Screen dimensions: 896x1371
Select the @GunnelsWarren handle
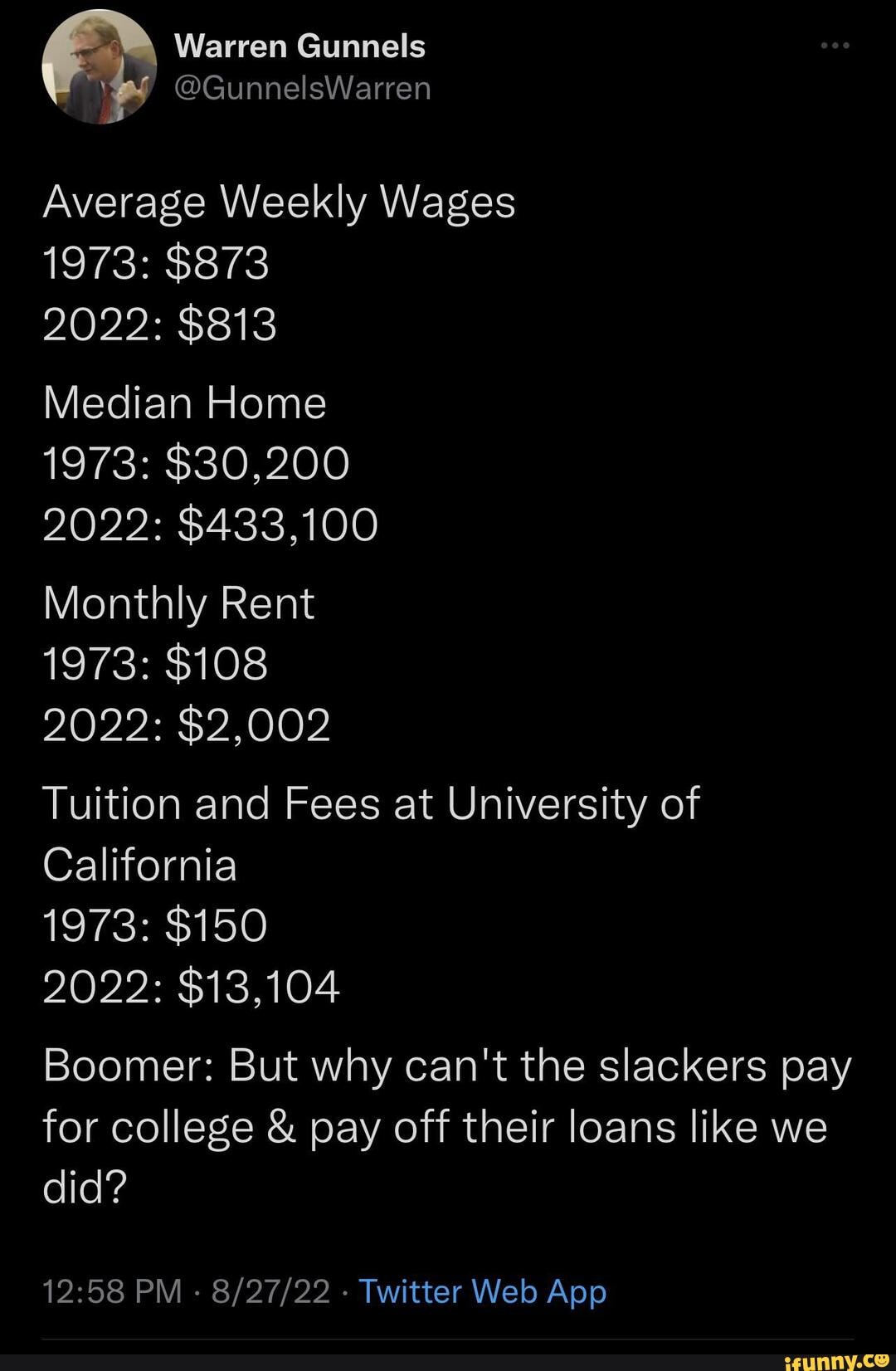(x=303, y=89)
